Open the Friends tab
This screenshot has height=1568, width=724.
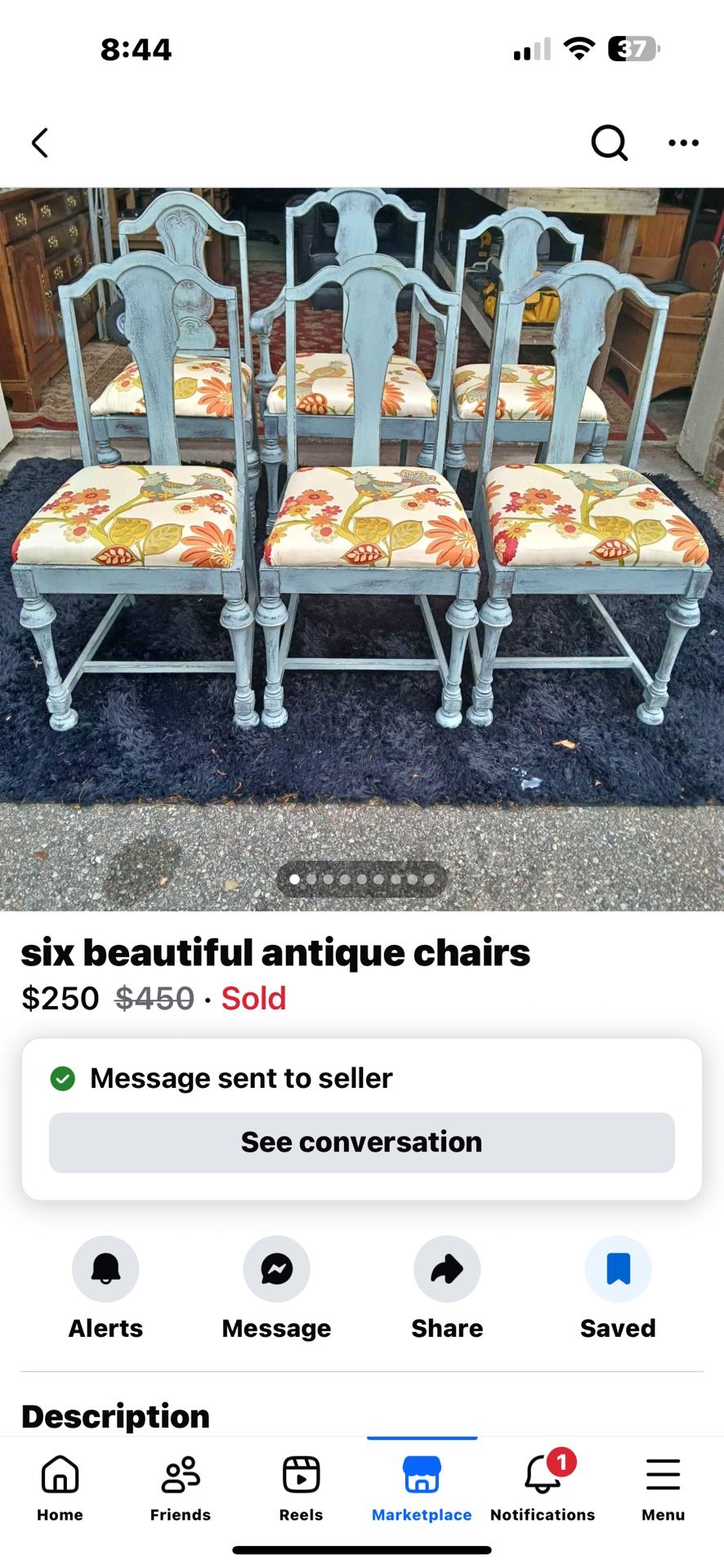click(x=181, y=1488)
